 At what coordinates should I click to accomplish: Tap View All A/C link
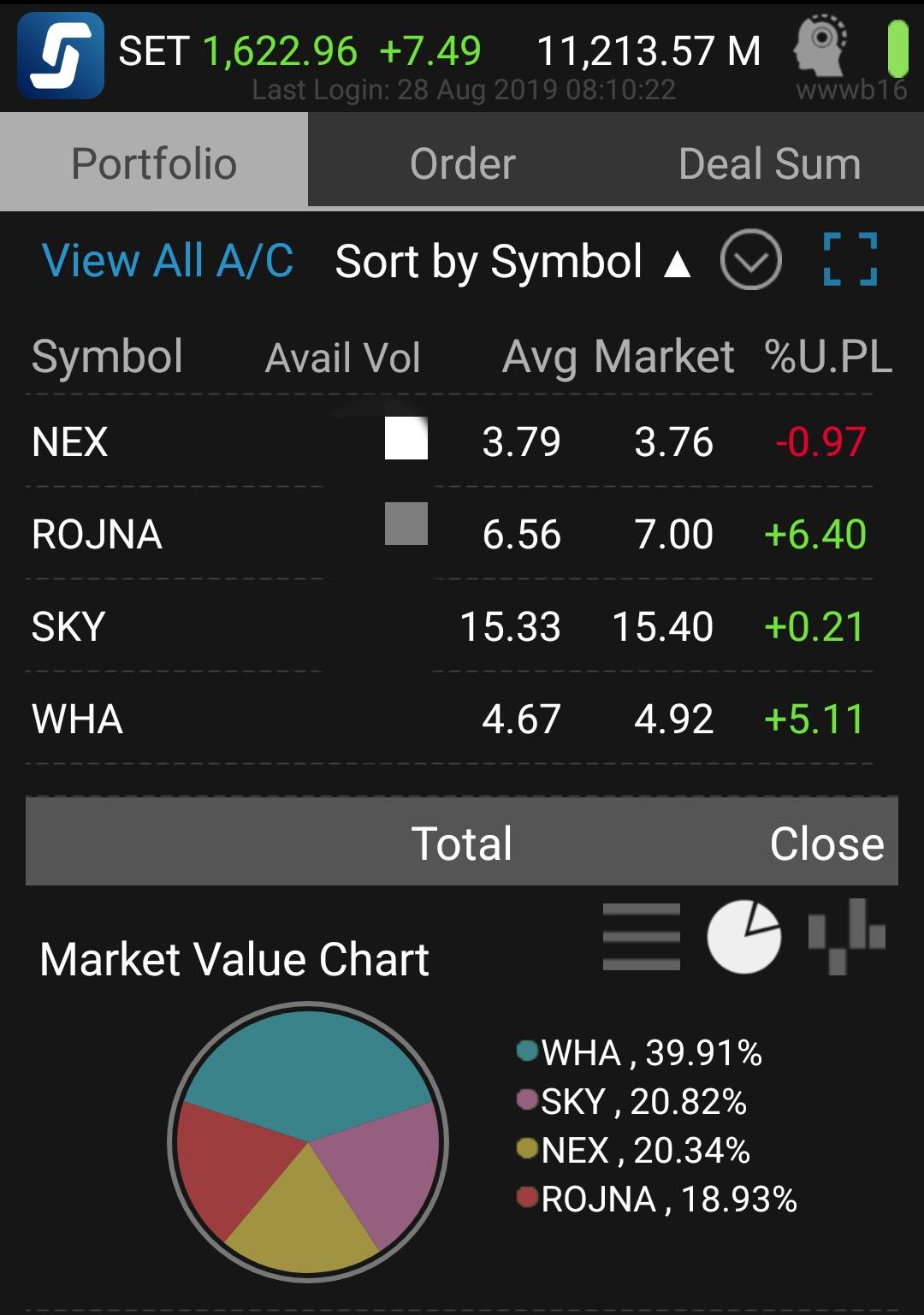tap(168, 261)
